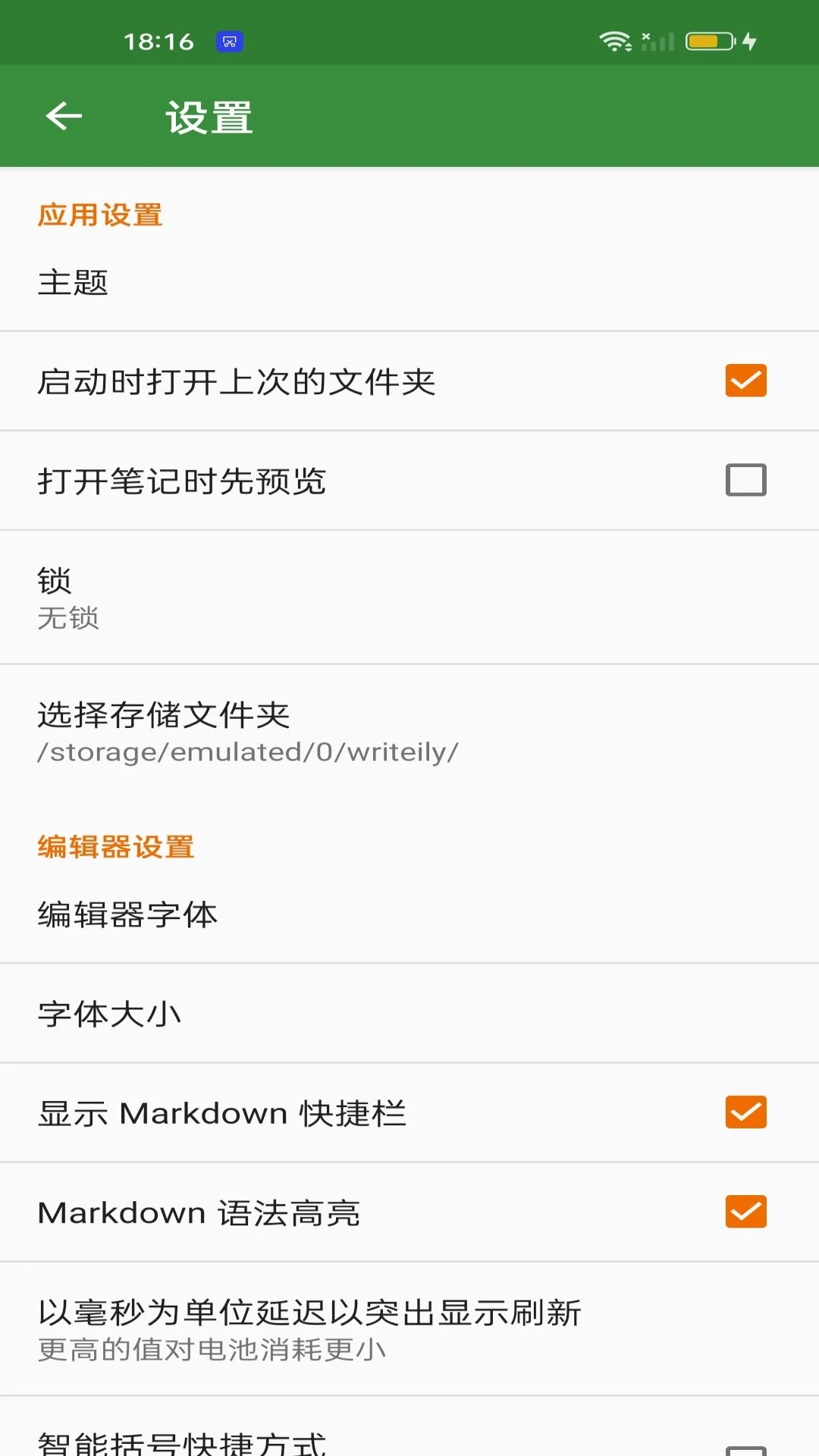Disable 启动时打开上次的文件夹 checkbox

[x=746, y=380]
